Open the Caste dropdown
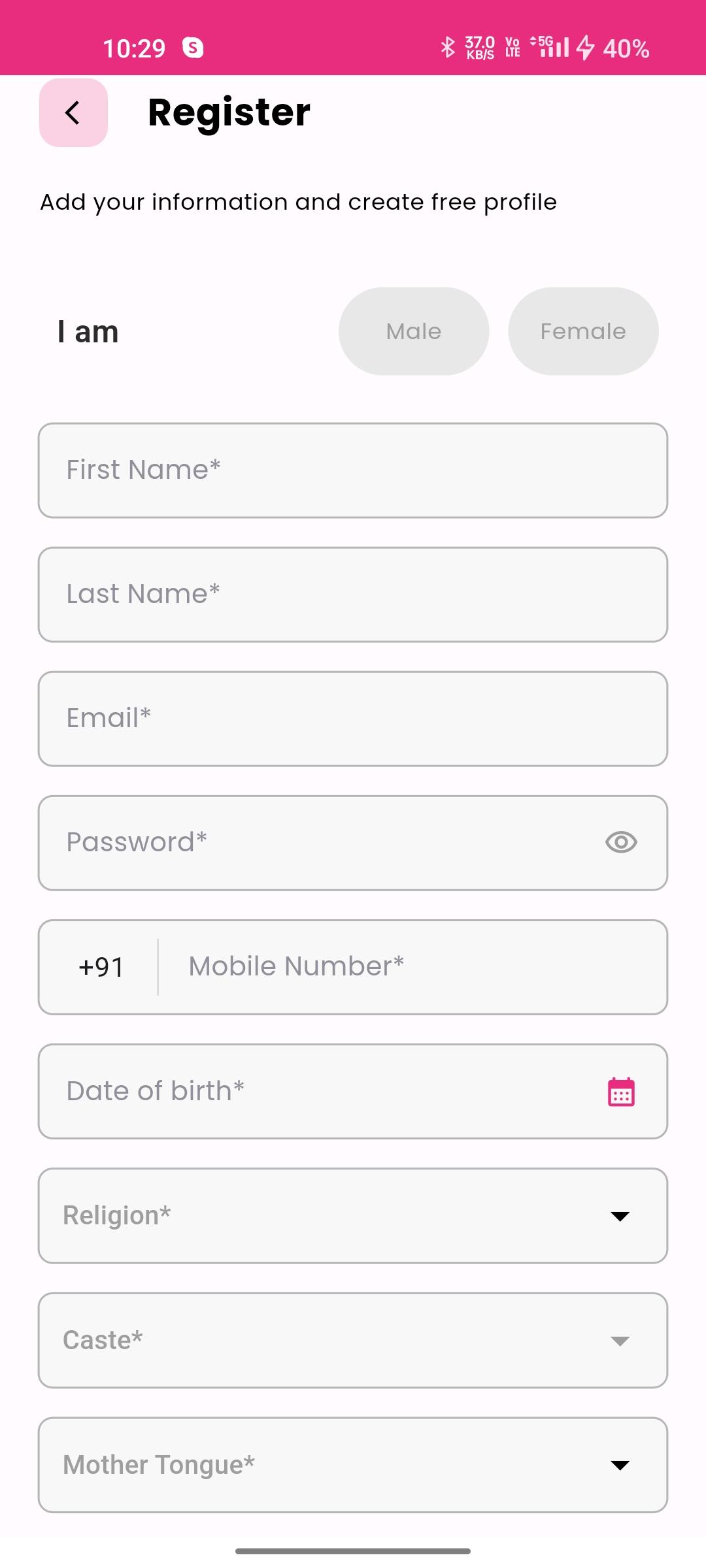The width and height of the screenshot is (706, 1568). coord(353,1341)
